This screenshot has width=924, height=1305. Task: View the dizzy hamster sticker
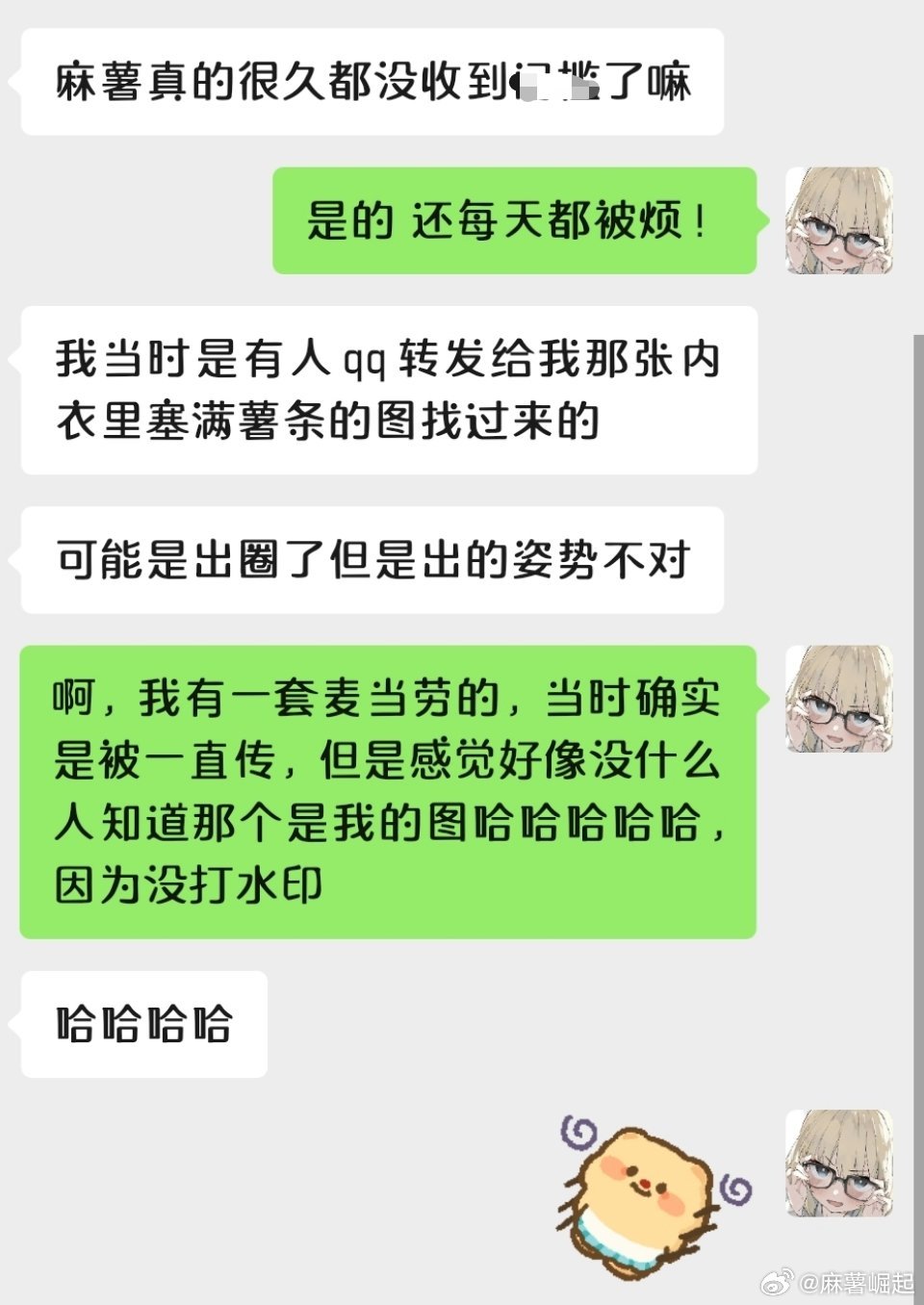point(651,1191)
